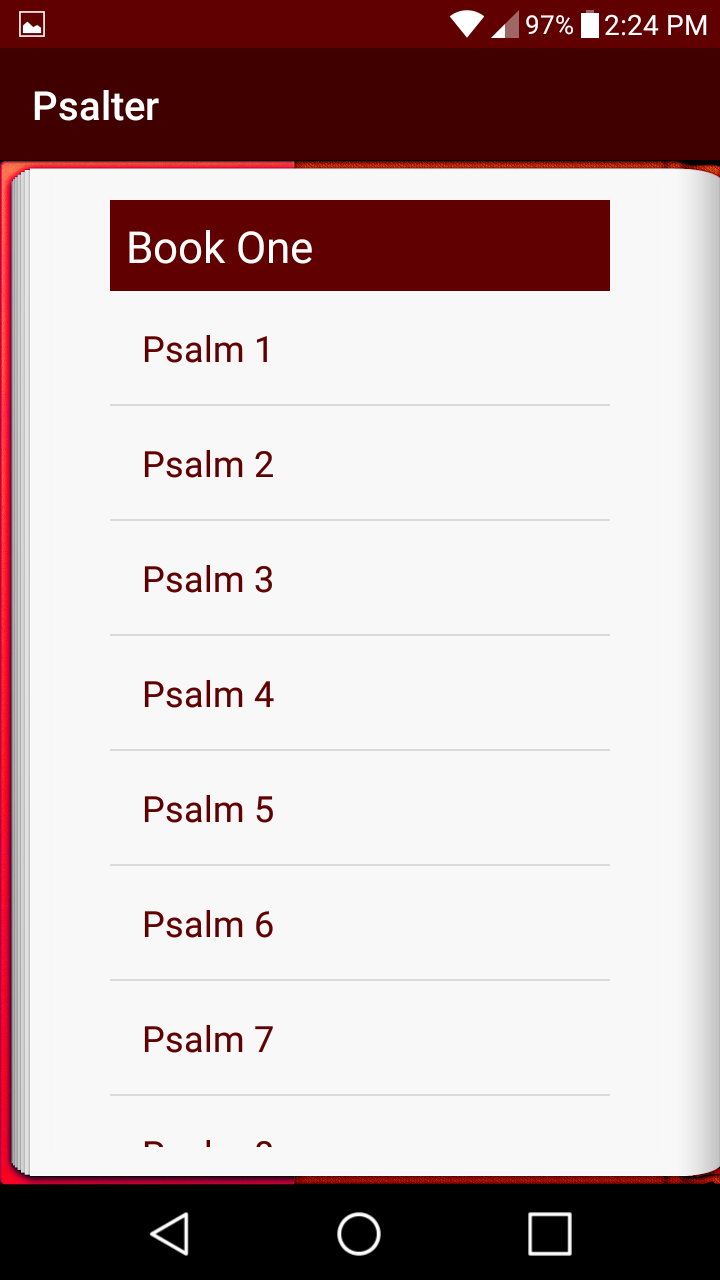
Task: Open Psalm 4
Action: click(x=360, y=694)
